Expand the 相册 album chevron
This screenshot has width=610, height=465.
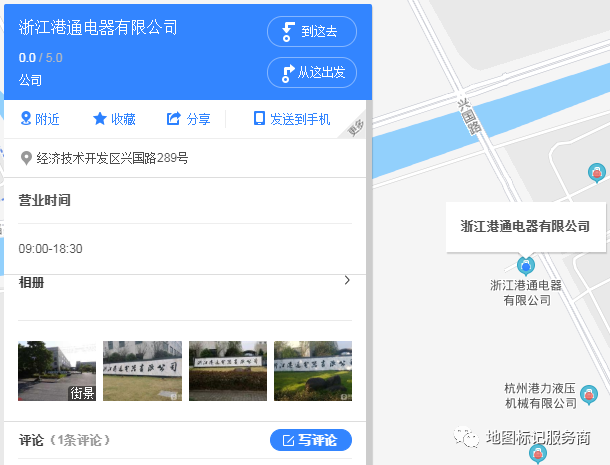point(347,281)
